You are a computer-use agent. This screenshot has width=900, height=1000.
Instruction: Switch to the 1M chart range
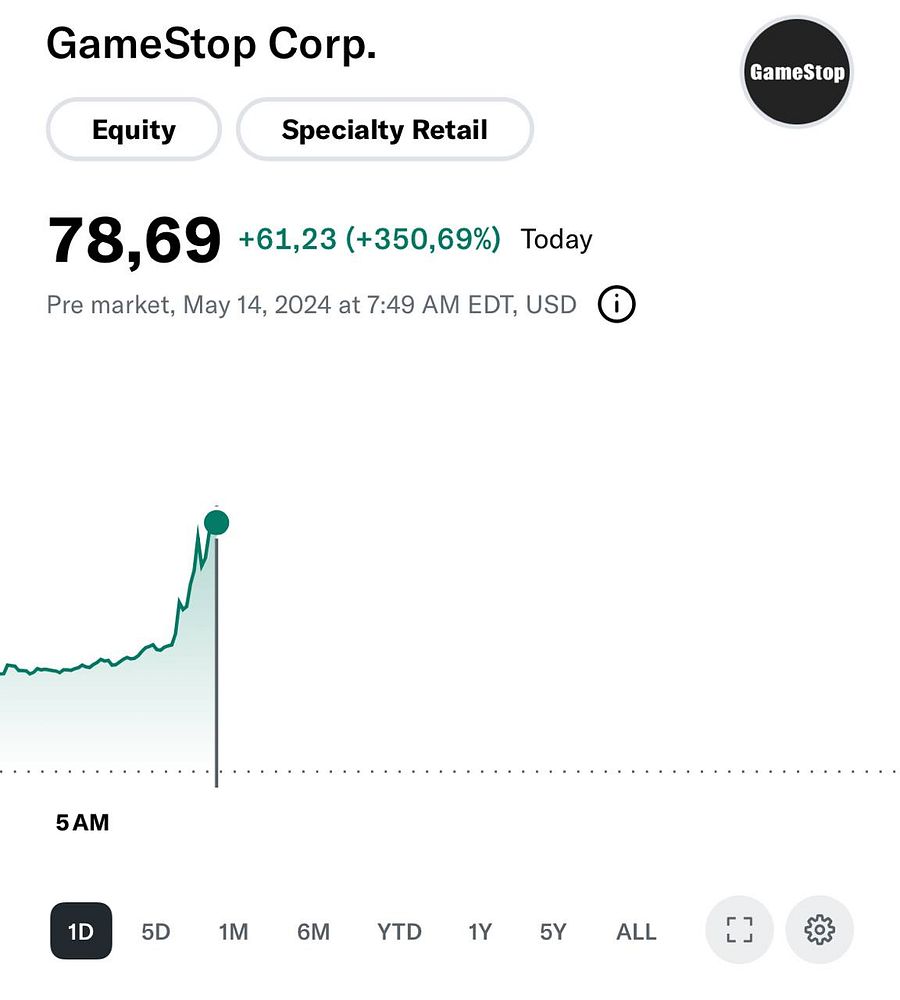[x=233, y=931]
